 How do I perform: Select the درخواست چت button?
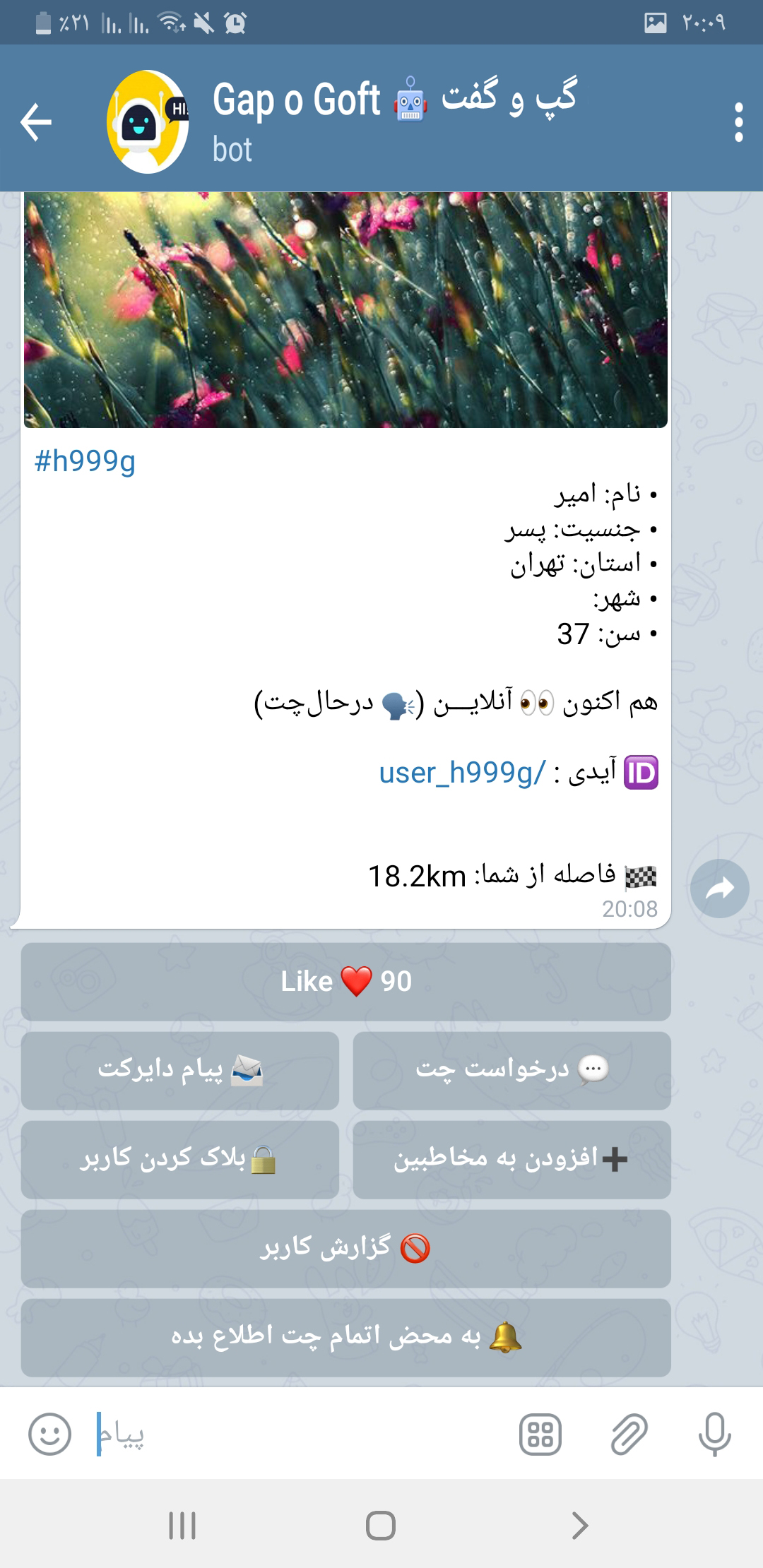pos(511,1071)
